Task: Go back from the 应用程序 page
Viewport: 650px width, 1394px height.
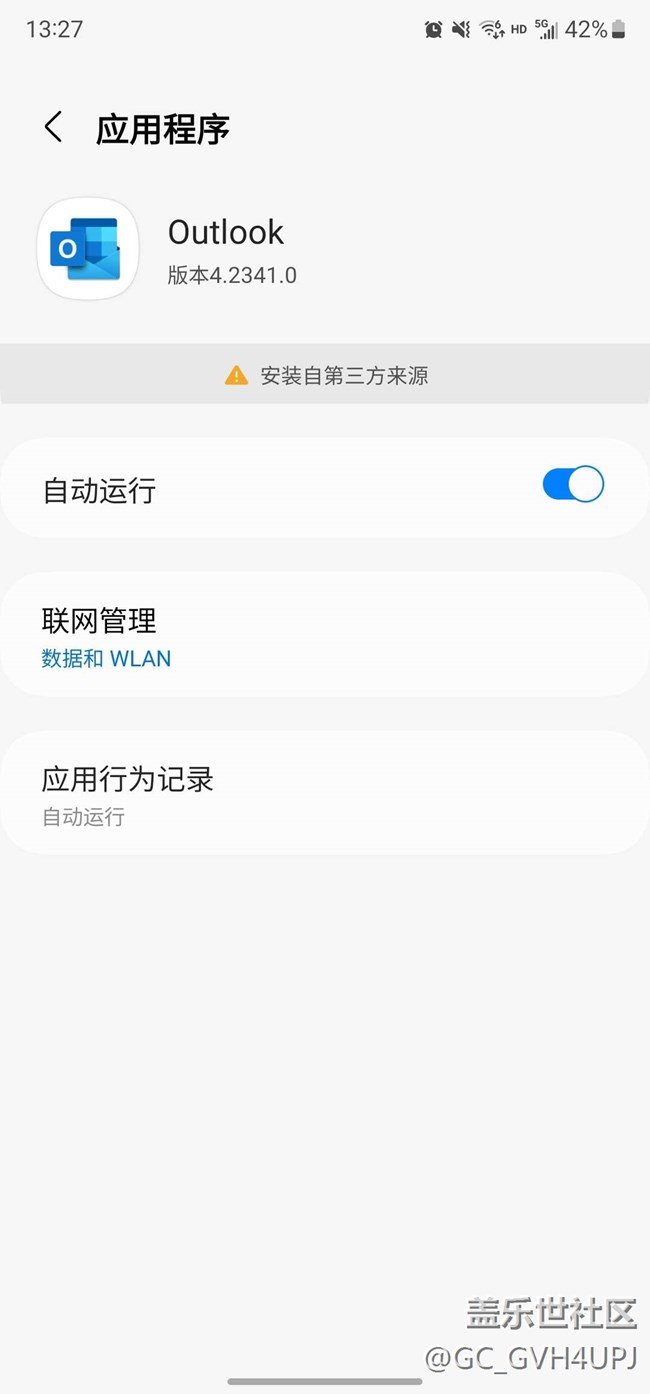Action: point(54,128)
